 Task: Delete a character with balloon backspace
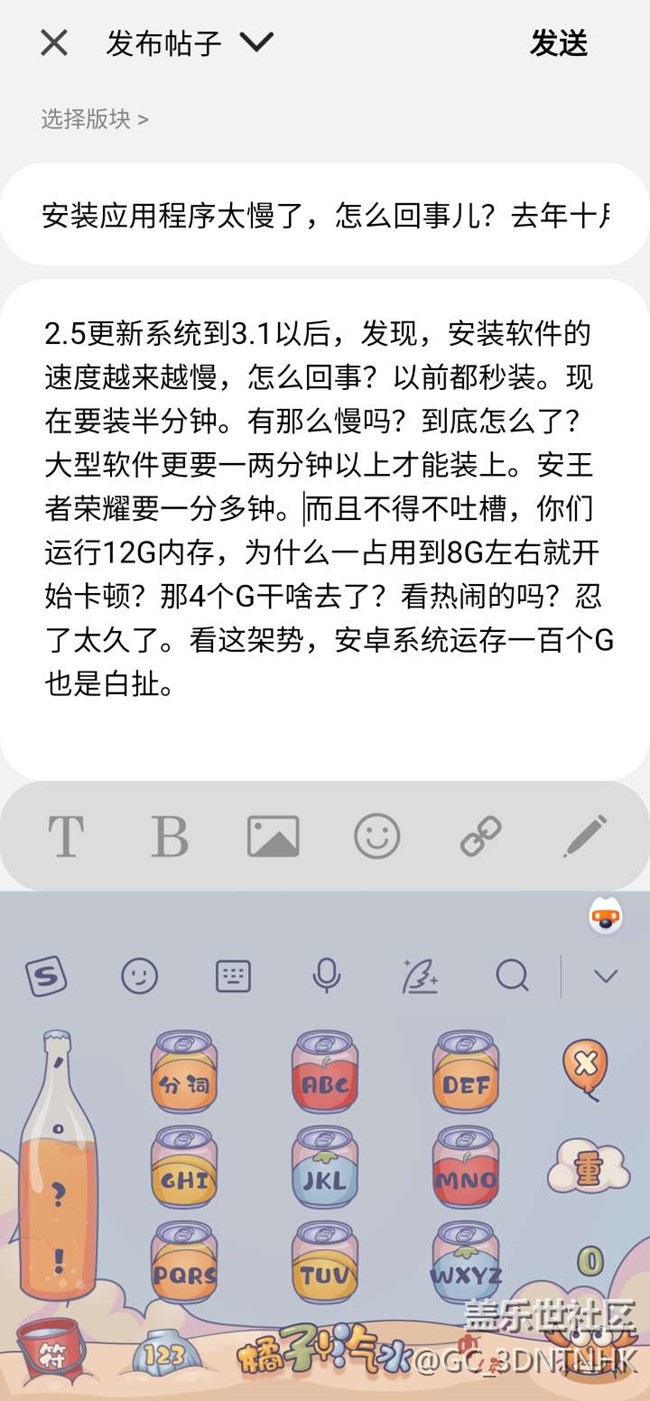[x=586, y=1064]
